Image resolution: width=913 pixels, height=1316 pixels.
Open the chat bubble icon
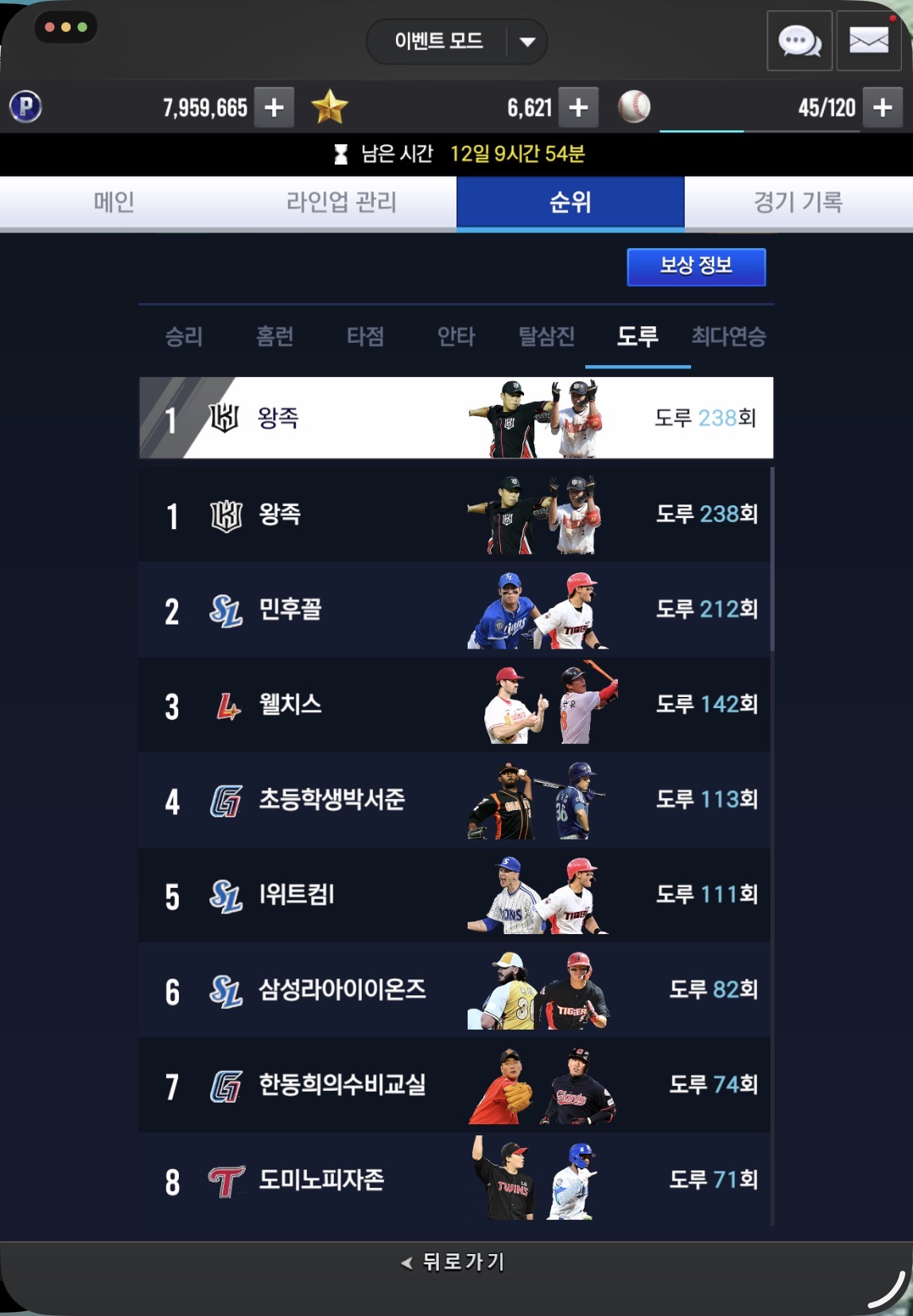[x=798, y=41]
